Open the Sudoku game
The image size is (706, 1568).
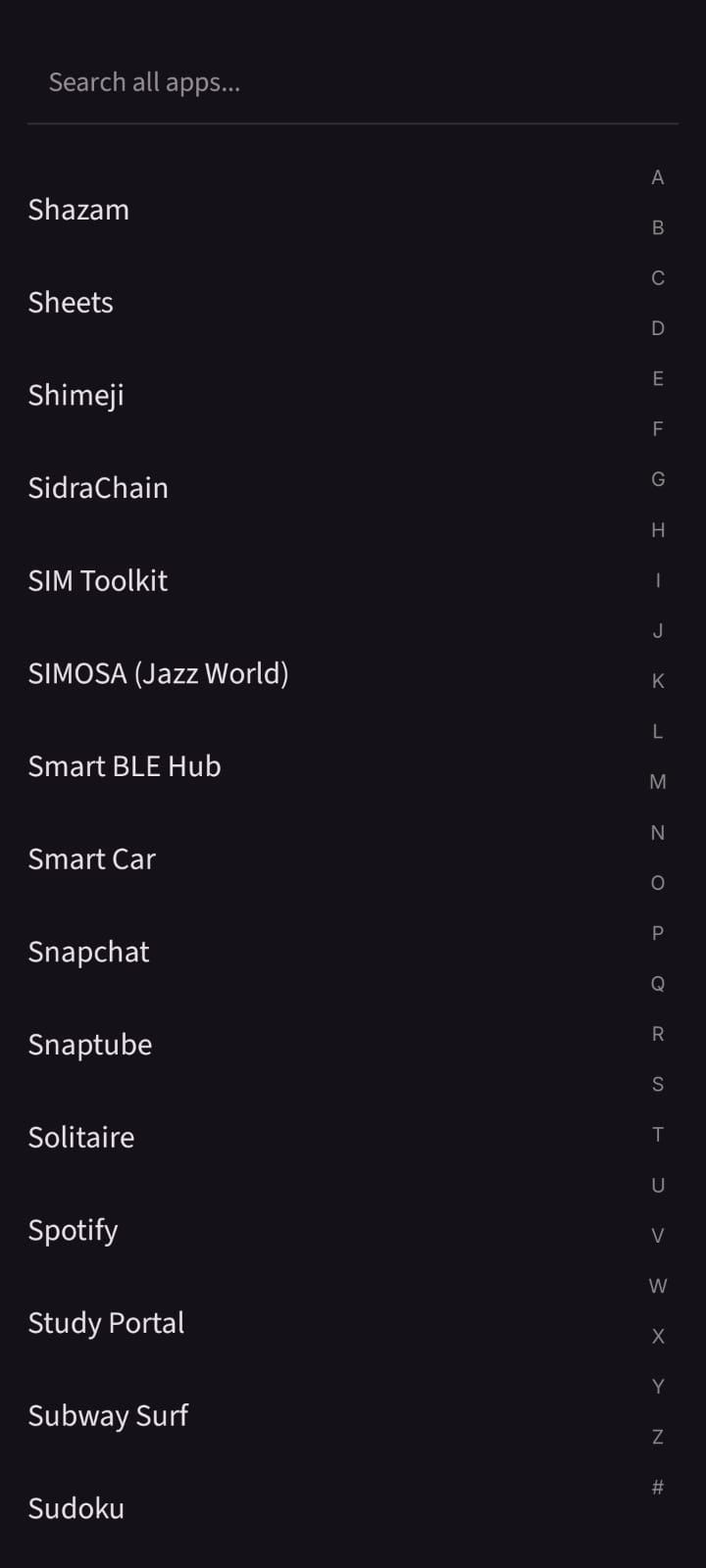(76, 1507)
